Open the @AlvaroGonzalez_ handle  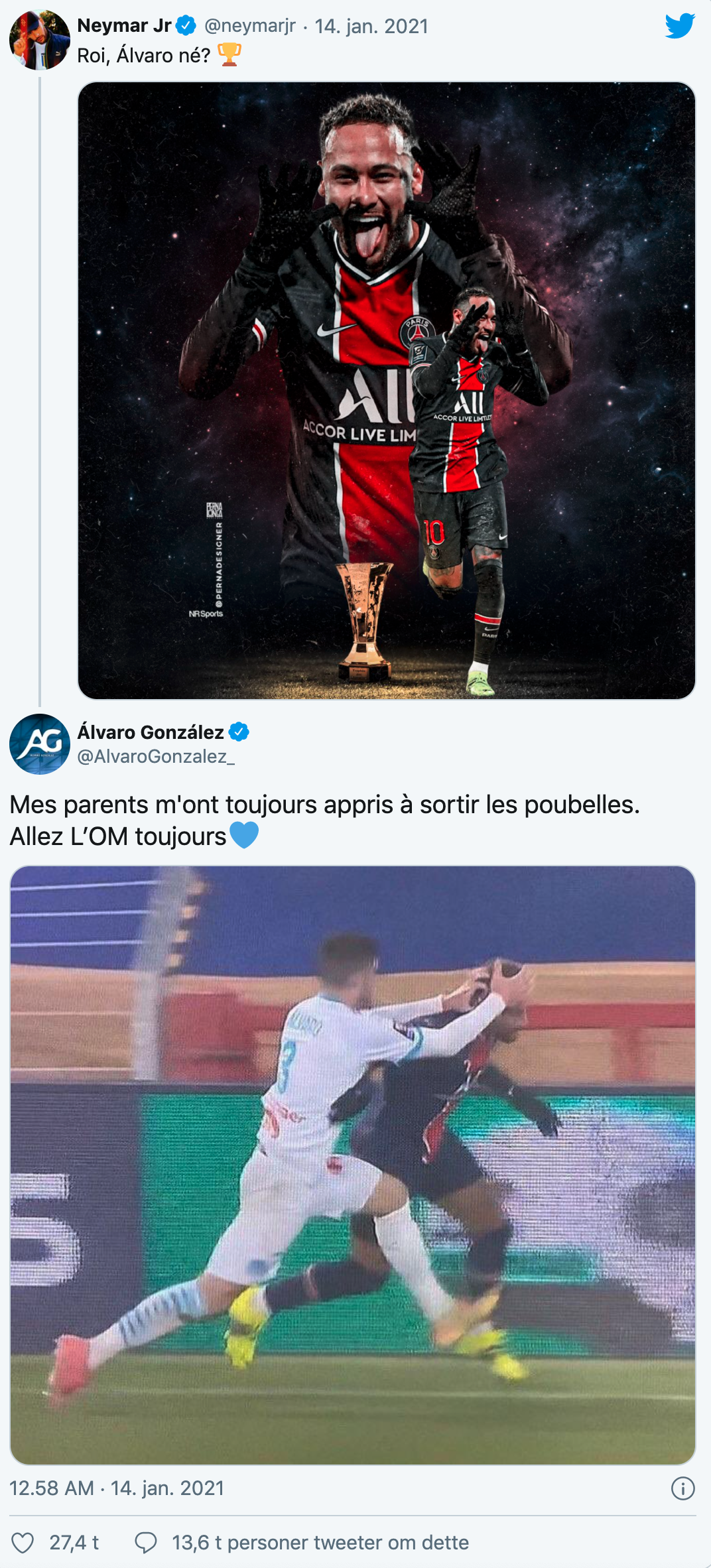(x=156, y=756)
